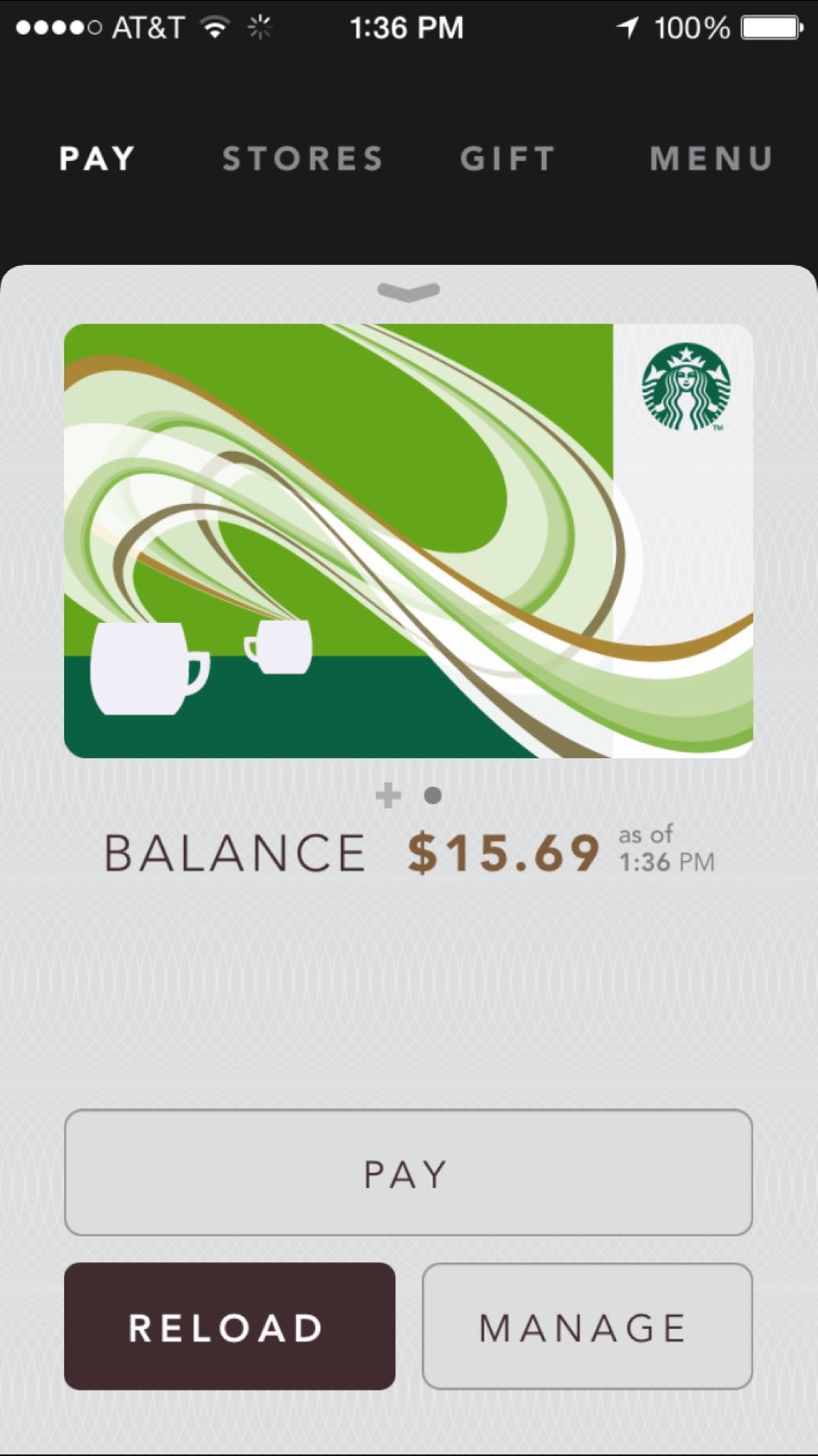Open the Gift tab

[508, 159]
